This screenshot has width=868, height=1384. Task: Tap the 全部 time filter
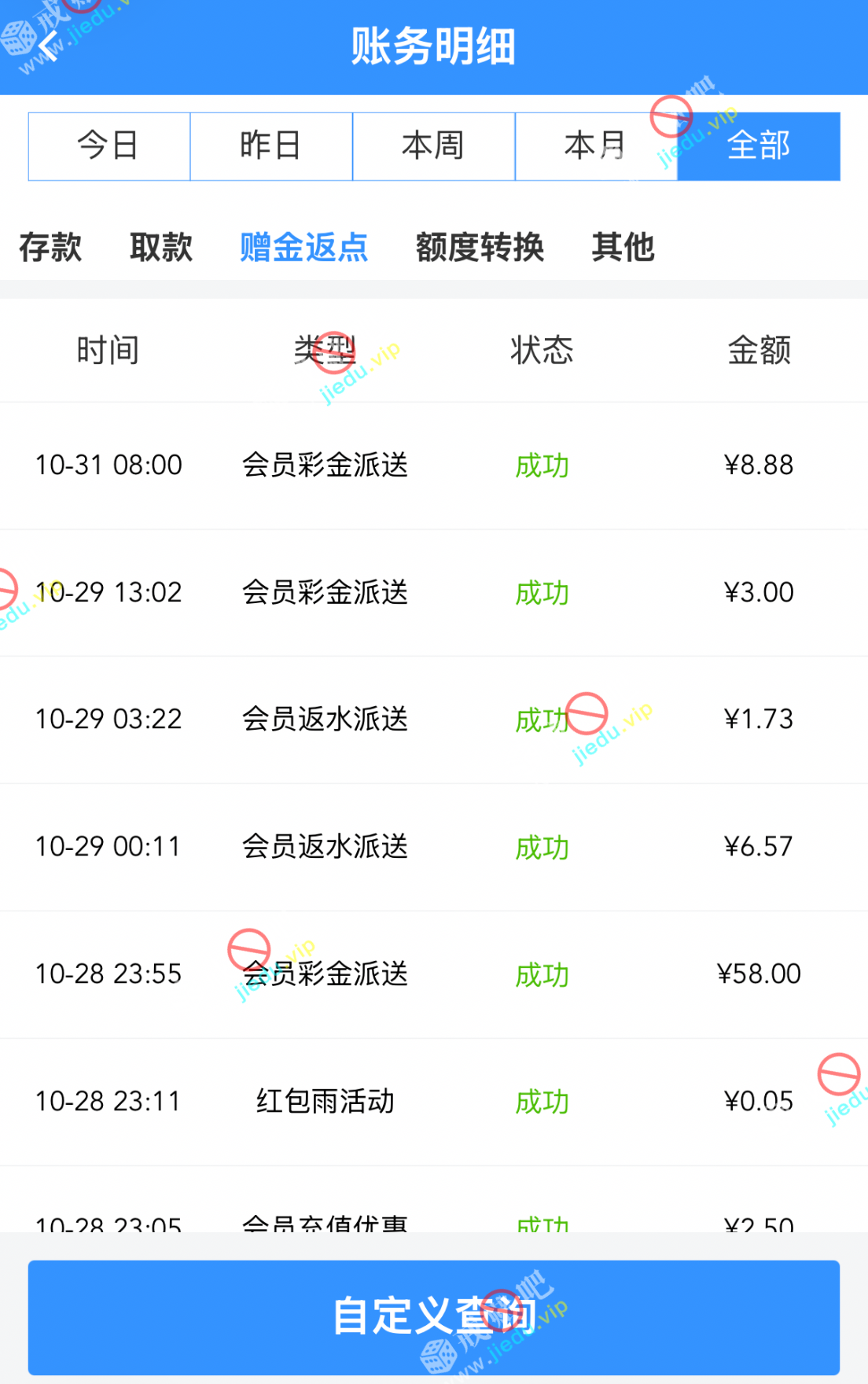point(758,146)
